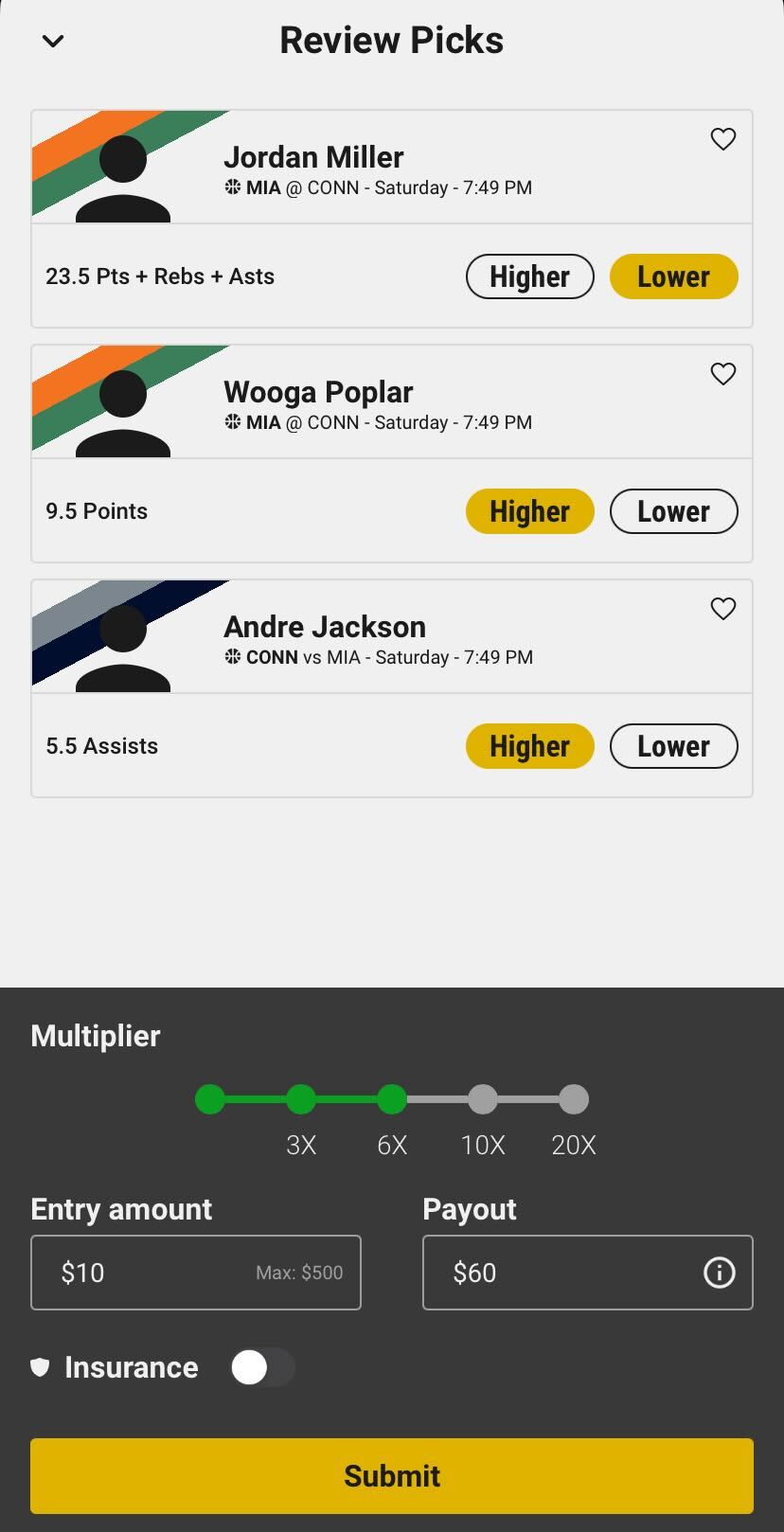Pick Lower for Wooga Poplar's 9.5 Points

click(x=674, y=511)
